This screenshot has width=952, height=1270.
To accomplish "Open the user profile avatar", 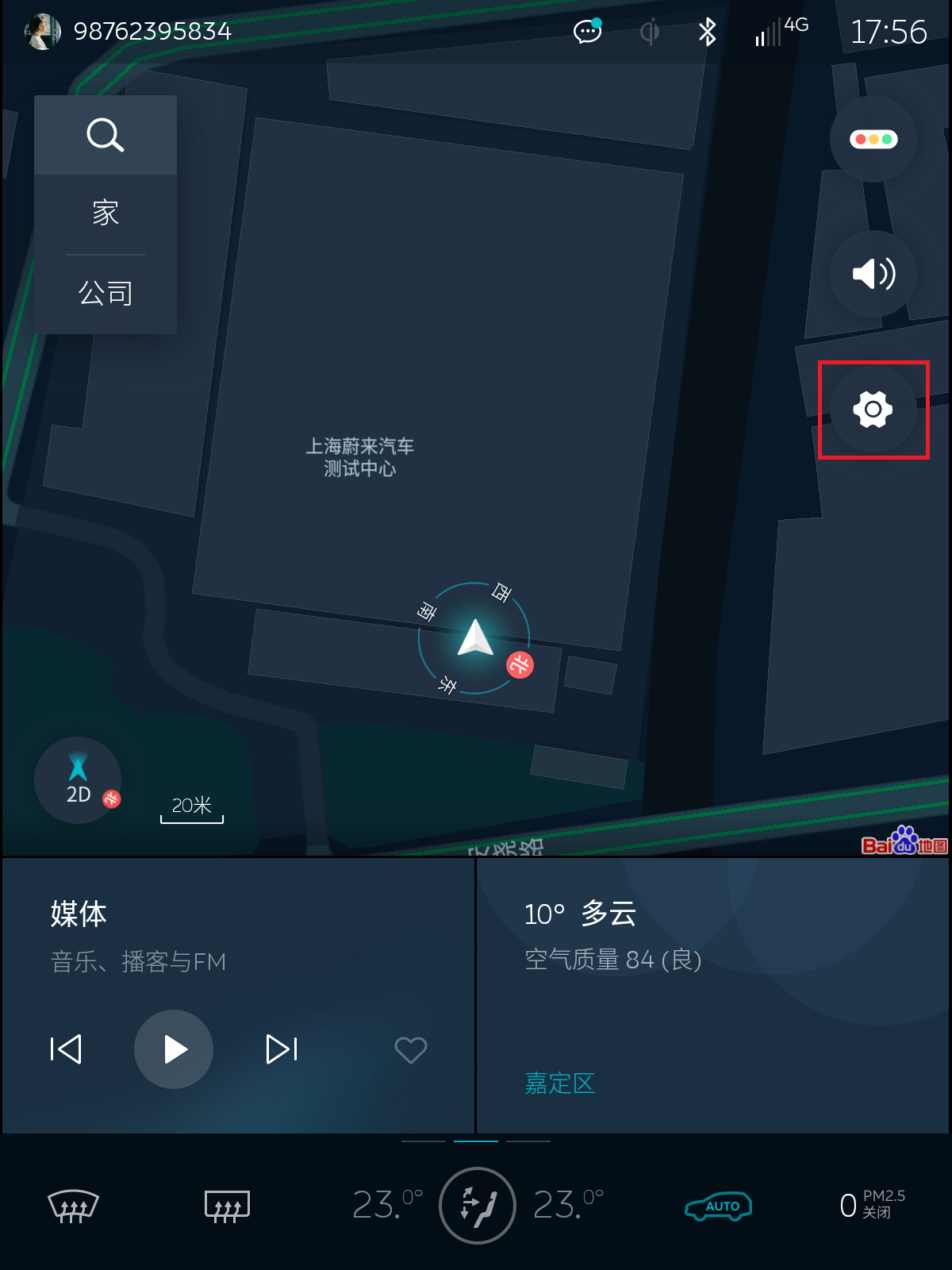I will pos(43,32).
